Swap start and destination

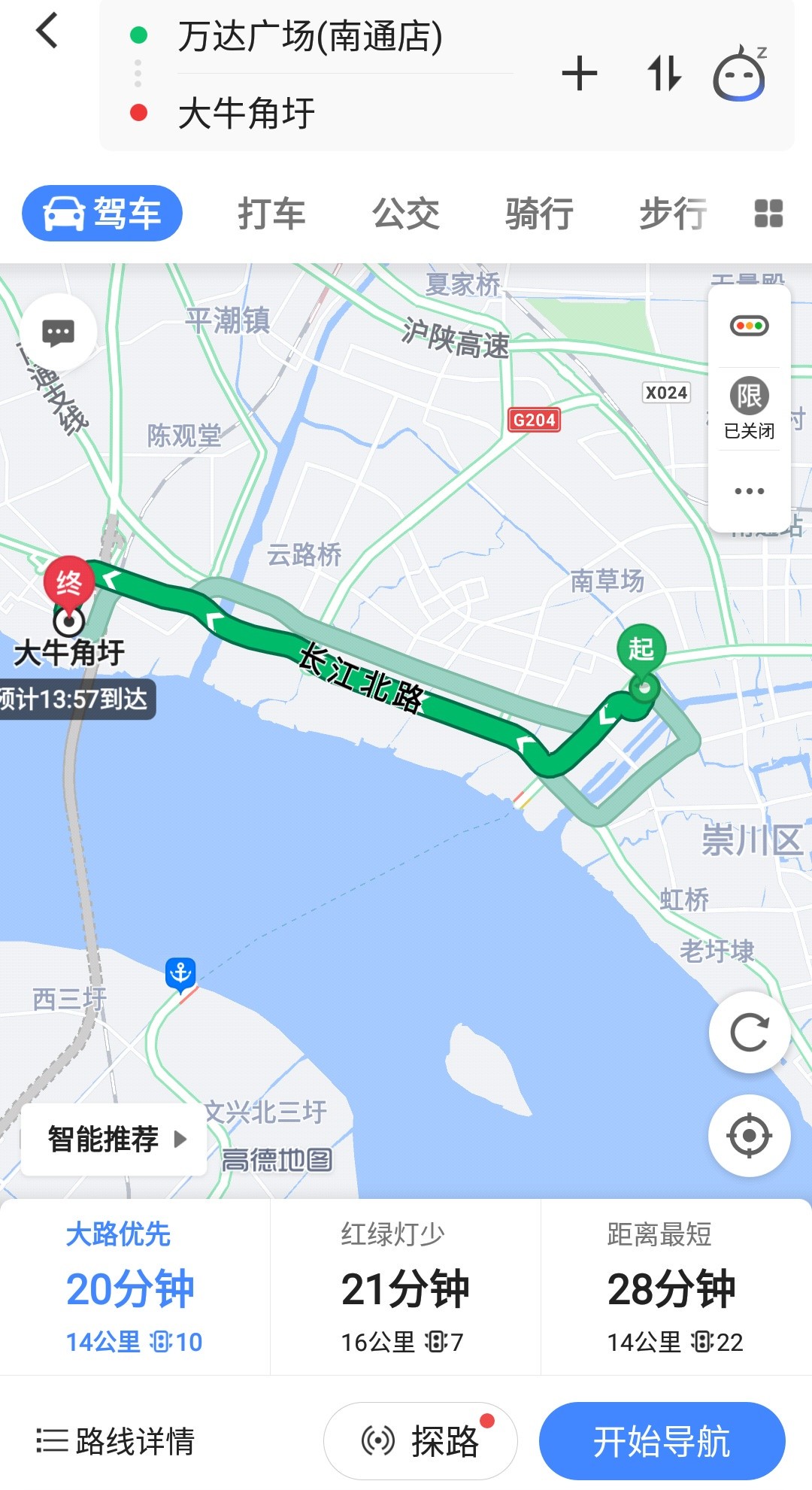point(664,74)
